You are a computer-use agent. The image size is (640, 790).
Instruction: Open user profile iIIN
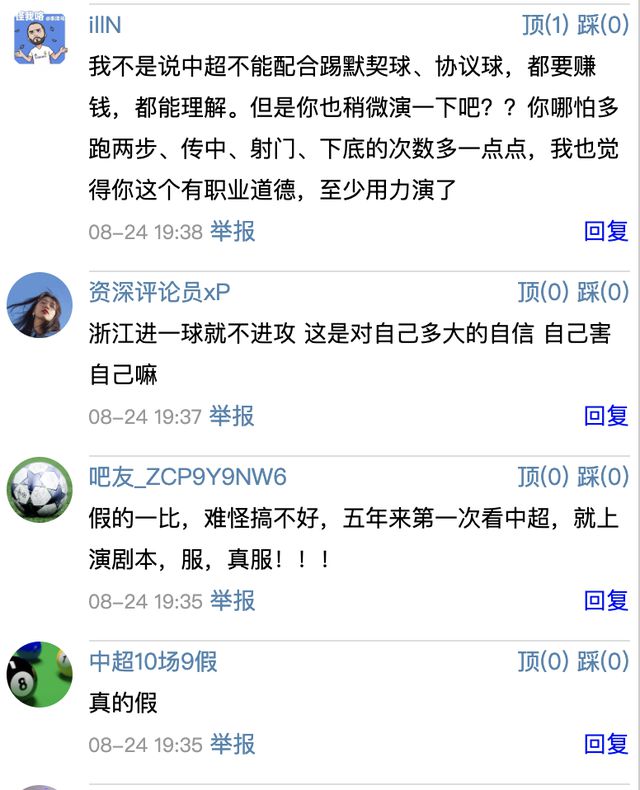pyautogui.click(x=105, y=25)
